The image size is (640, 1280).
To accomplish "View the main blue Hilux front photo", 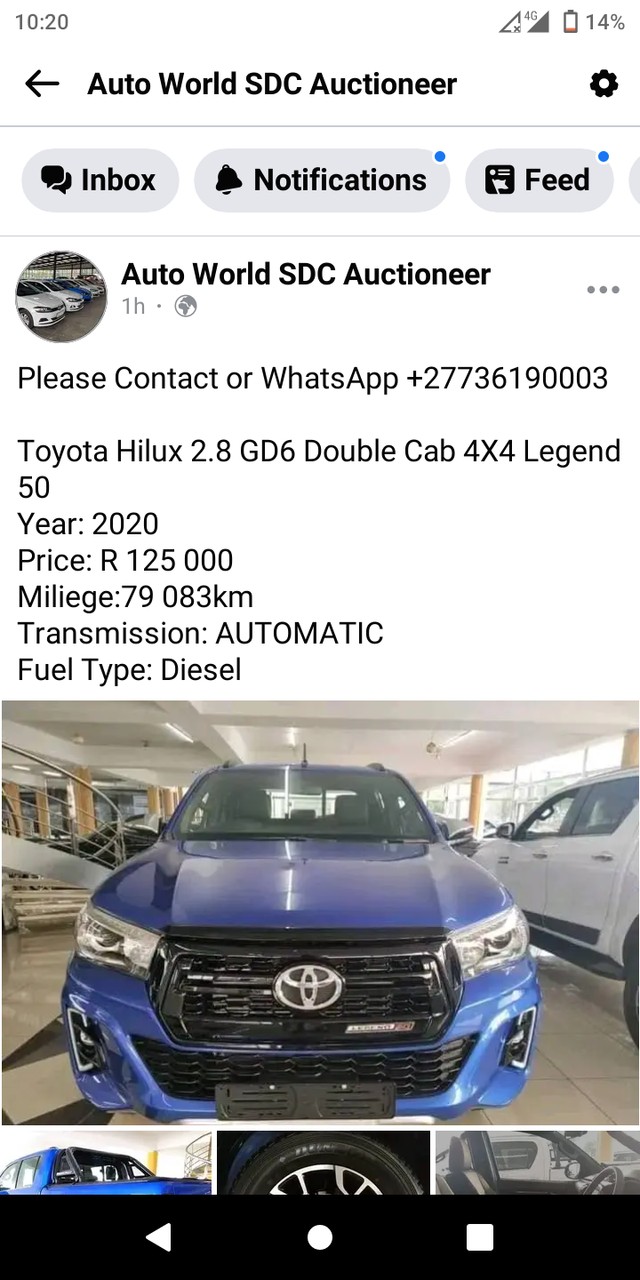I will click(320, 912).
